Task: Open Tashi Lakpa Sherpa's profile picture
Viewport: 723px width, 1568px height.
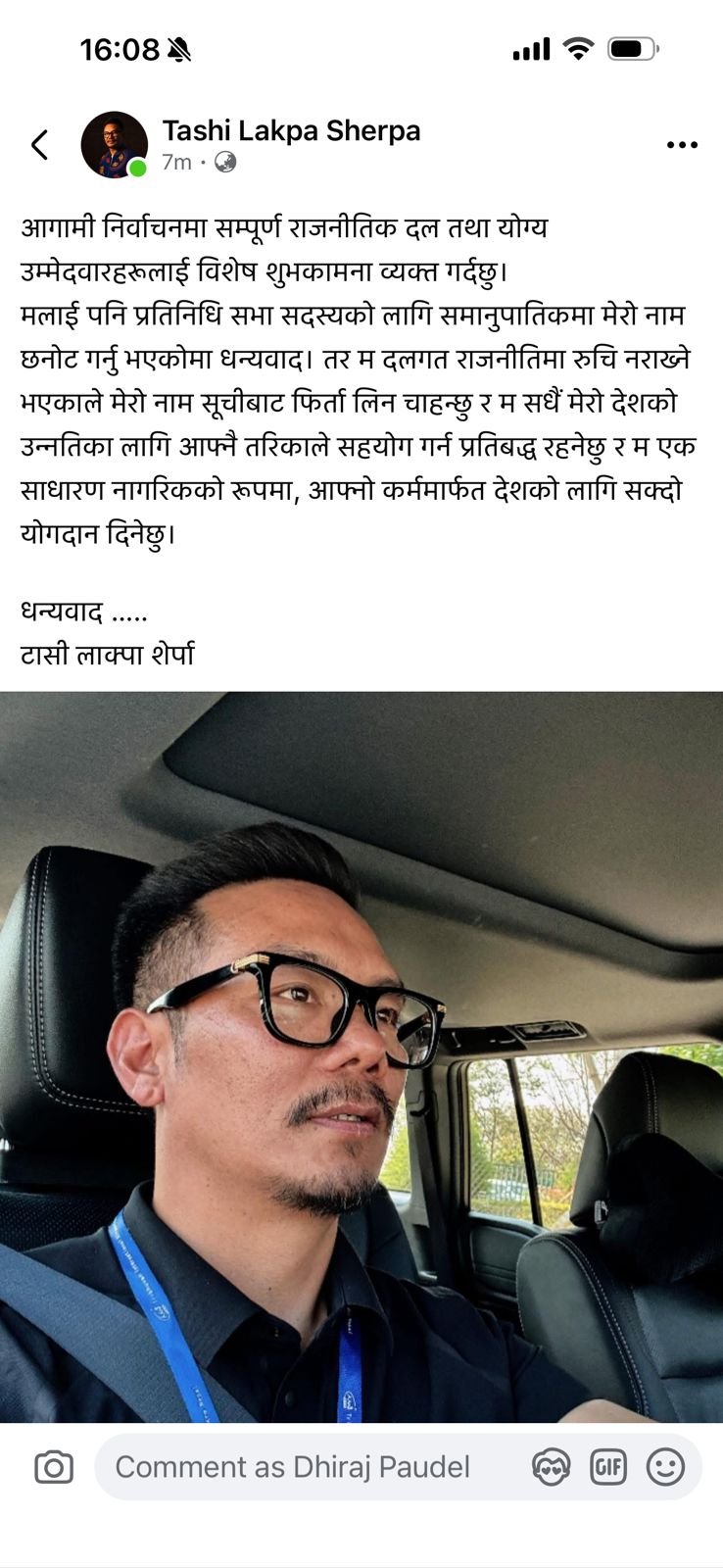Action: pos(114,145)
